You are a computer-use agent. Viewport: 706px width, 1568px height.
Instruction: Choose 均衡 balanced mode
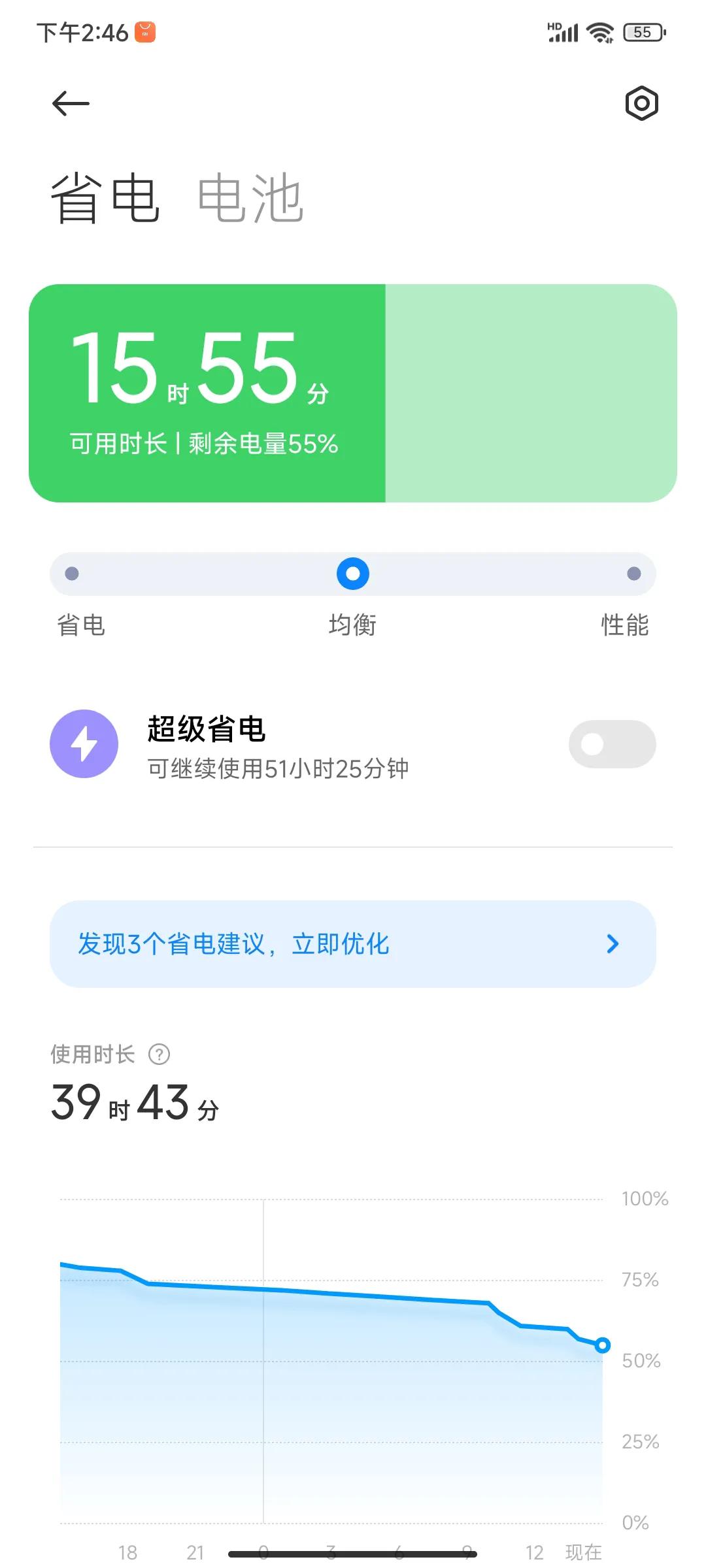coord(353,574)
